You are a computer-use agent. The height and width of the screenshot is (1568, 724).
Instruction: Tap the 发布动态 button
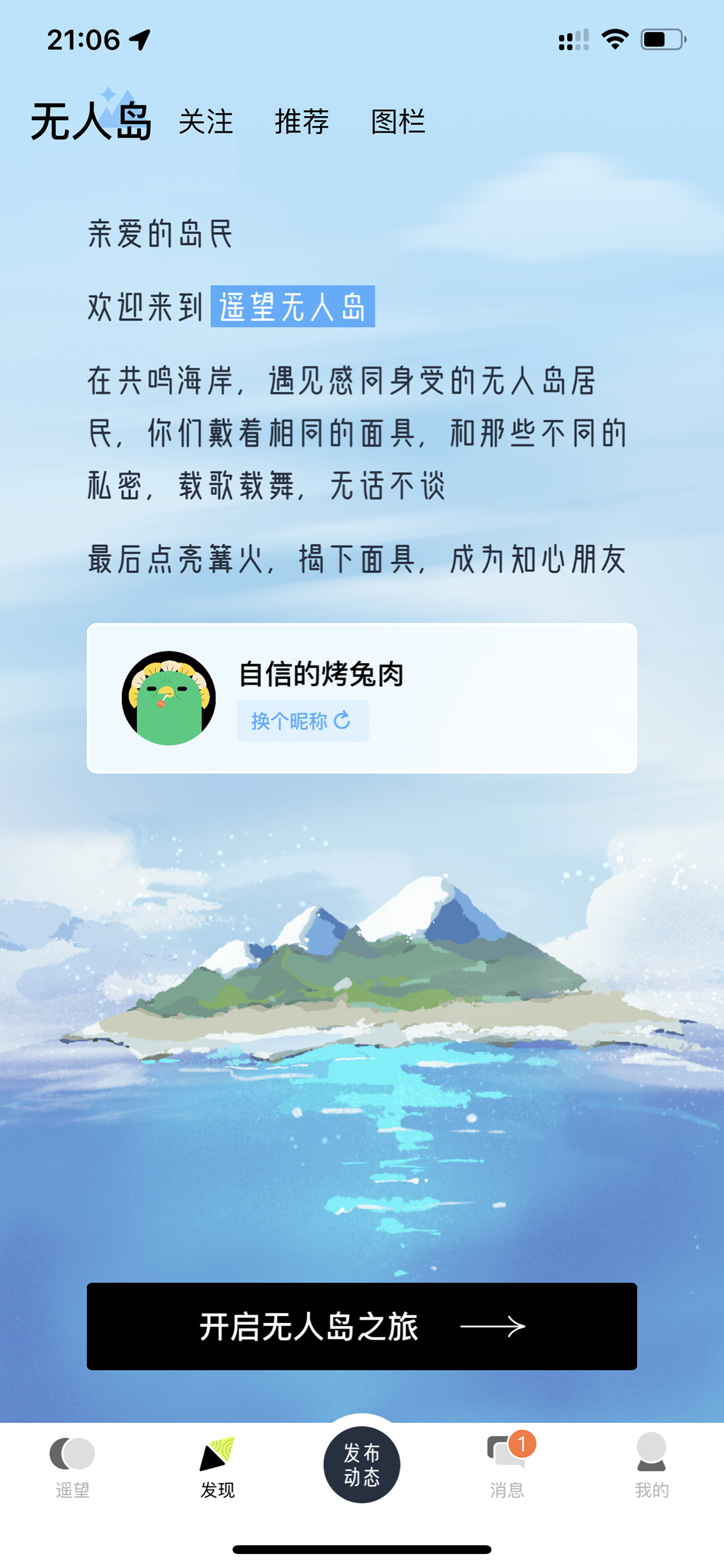362,1465
